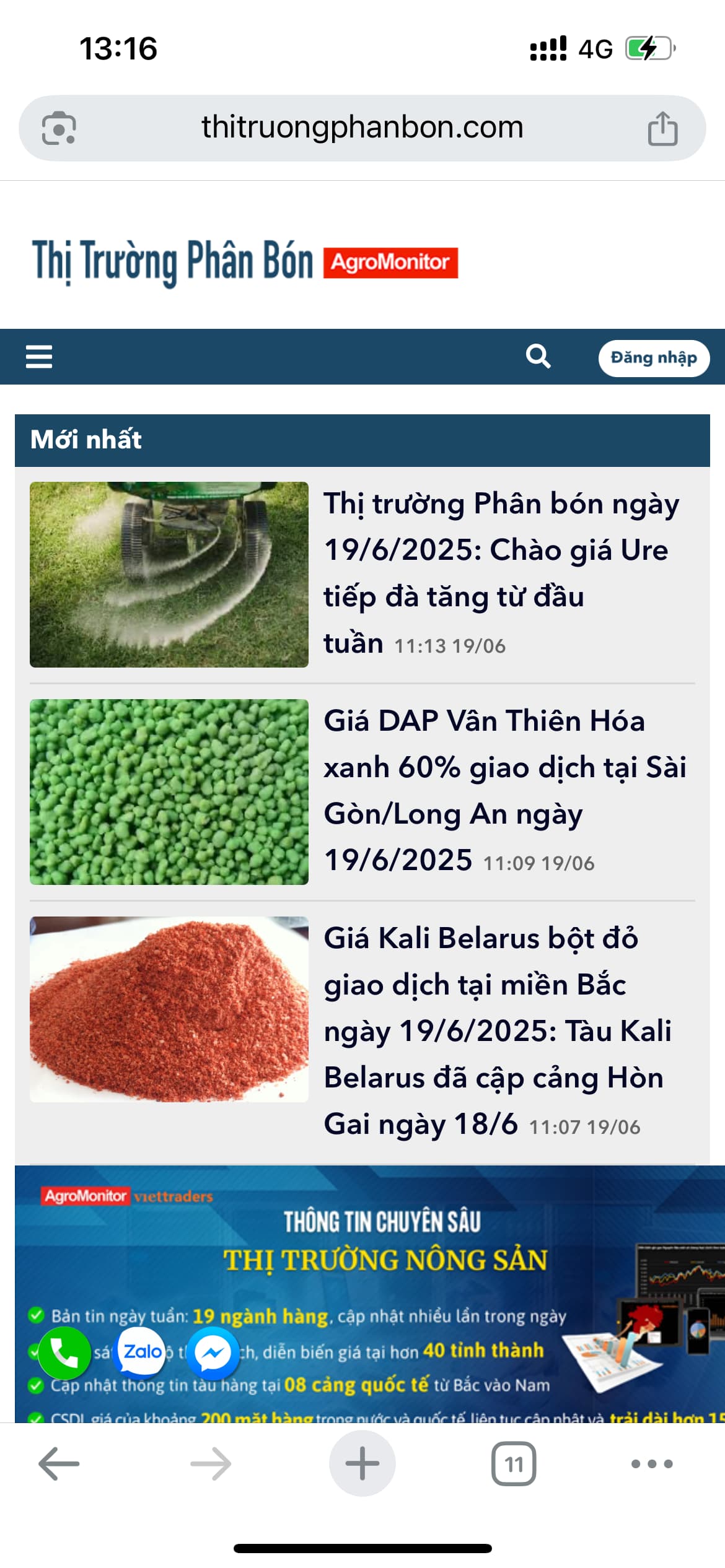Viewport: 725px width, 1568px height.
Task: Open the AgroMonitor Thị Trường Nông Sản banner
Action: (x=384, y=1257)
